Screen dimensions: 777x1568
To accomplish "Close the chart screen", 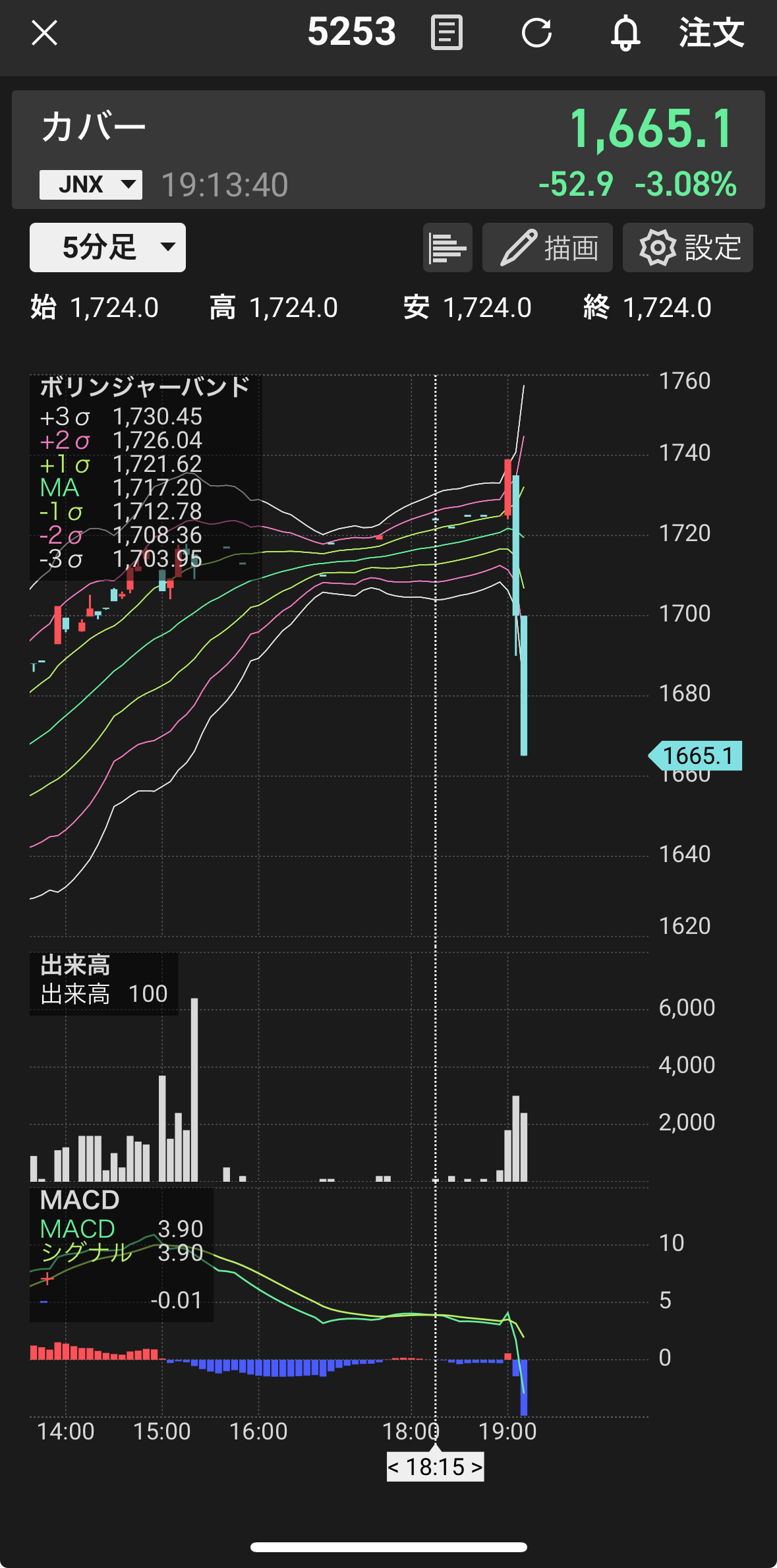I will 45,33.
